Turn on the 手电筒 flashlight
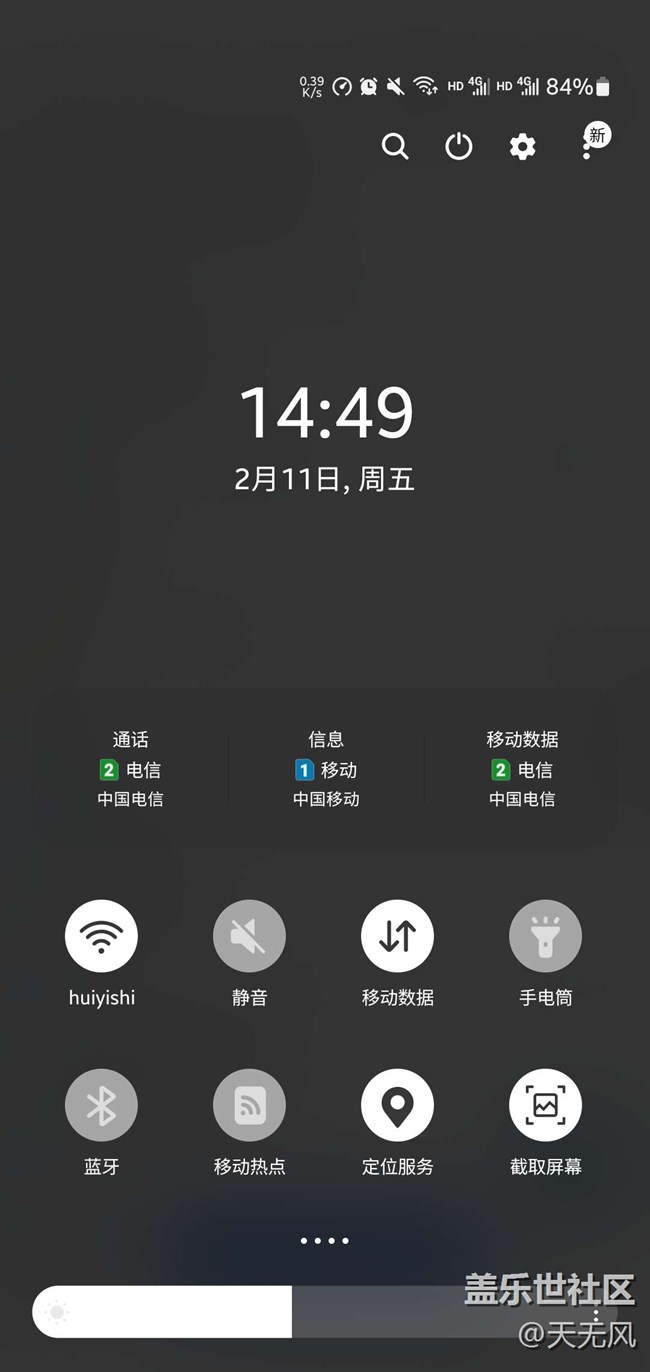The image size is (650, 1372). coord(545,936)
